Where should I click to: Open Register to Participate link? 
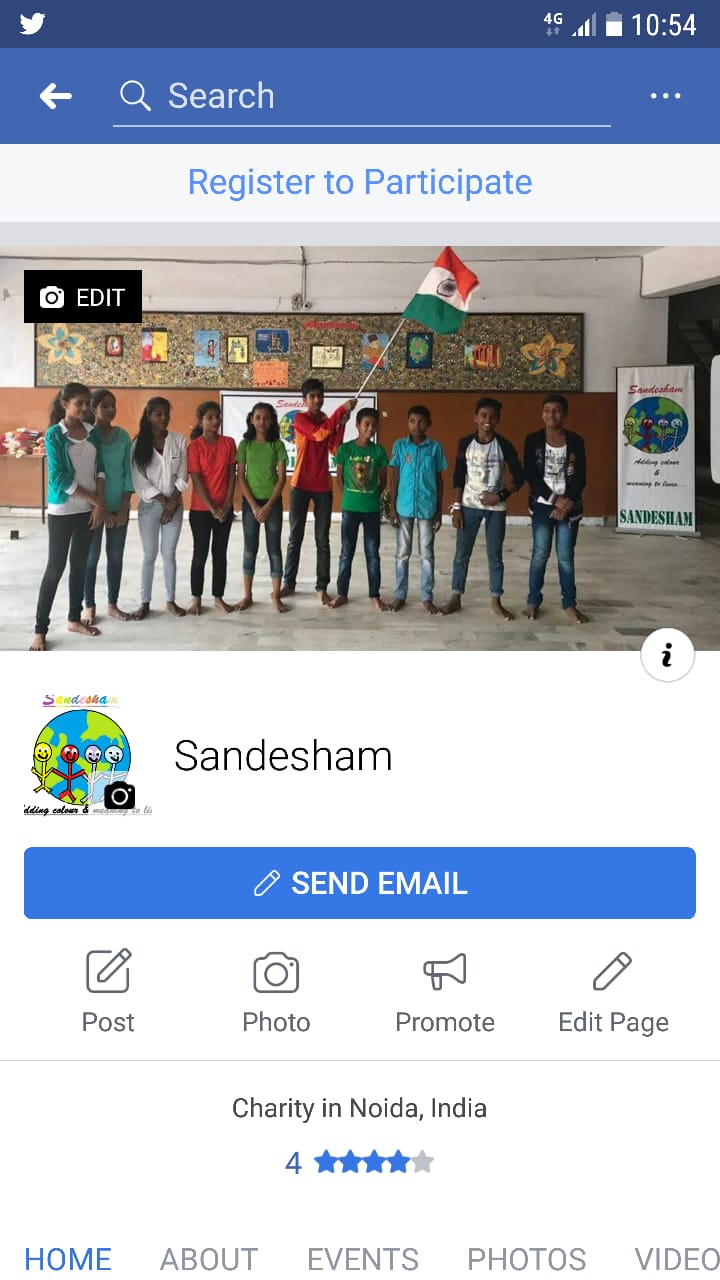coord(360,182)
